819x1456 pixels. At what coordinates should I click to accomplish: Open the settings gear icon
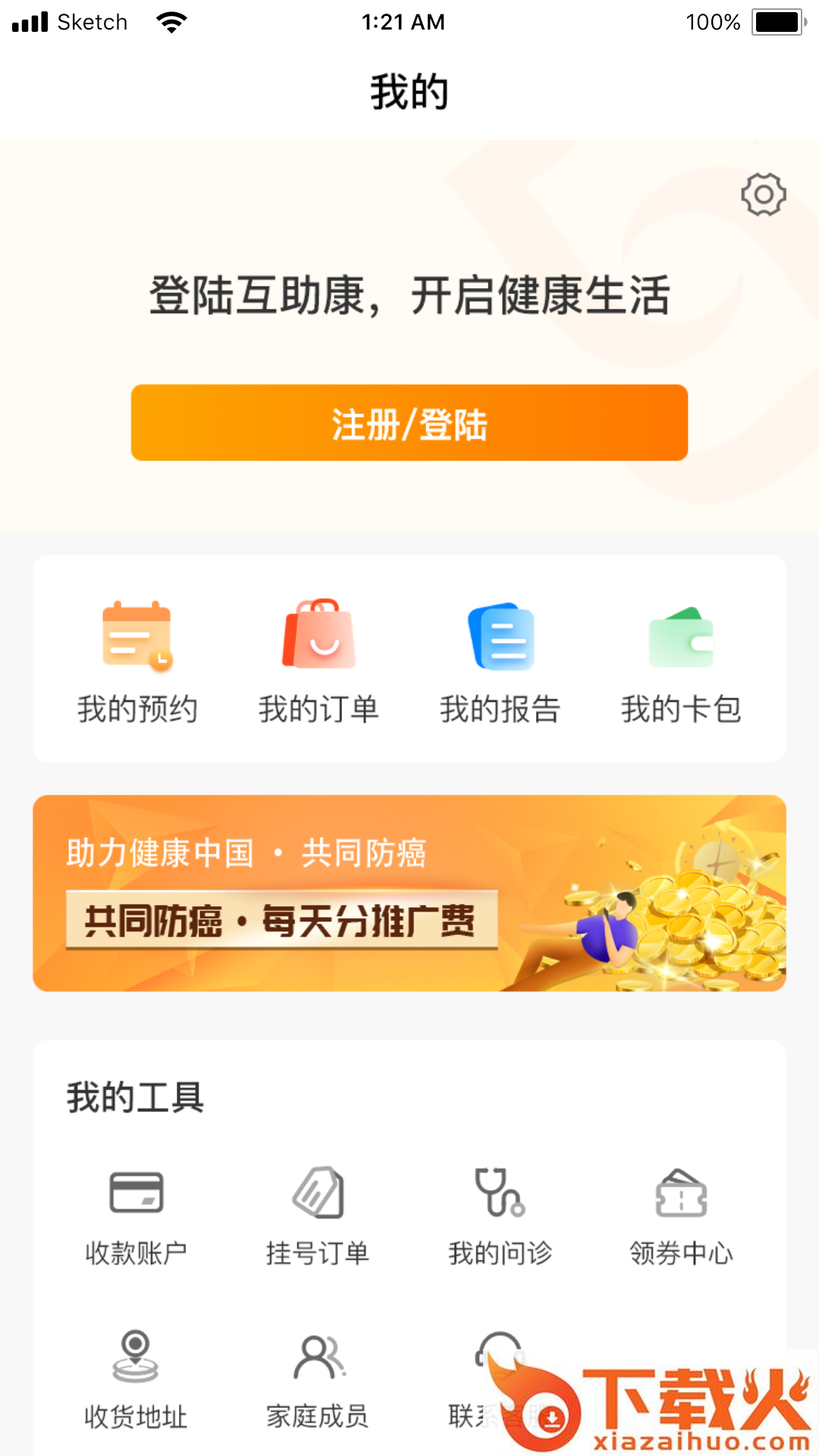[763, 195]
